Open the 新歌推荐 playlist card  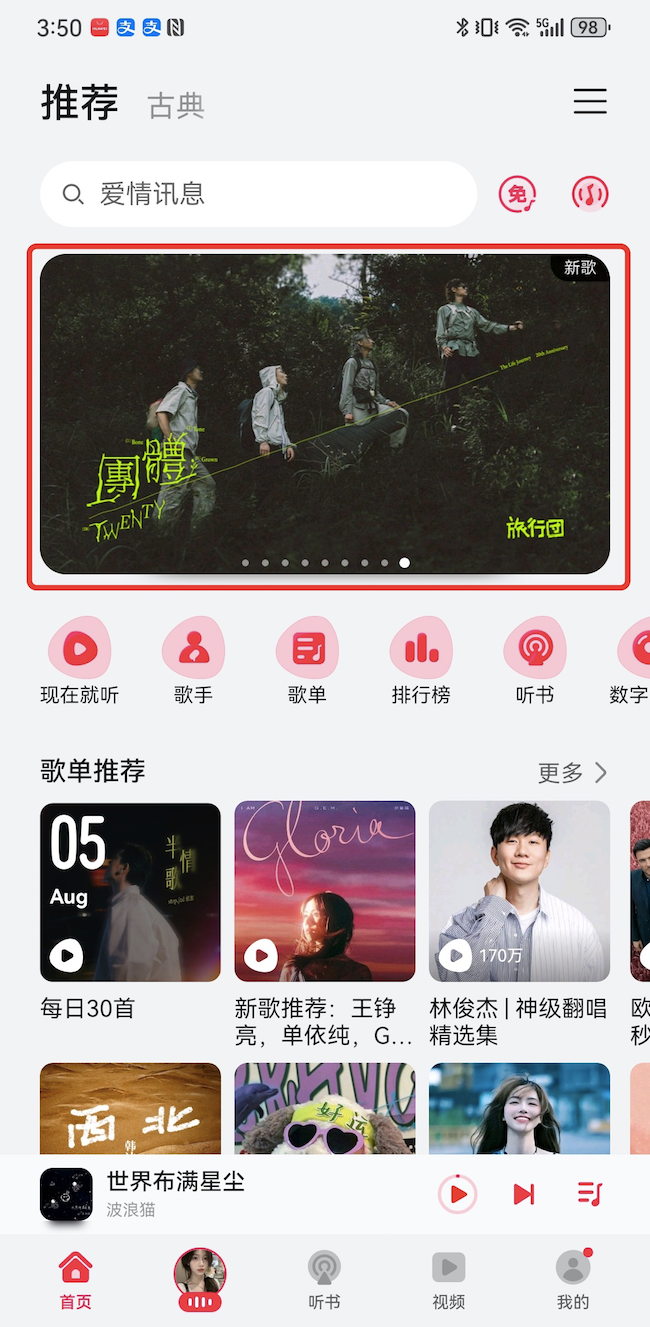pos(325,892)
